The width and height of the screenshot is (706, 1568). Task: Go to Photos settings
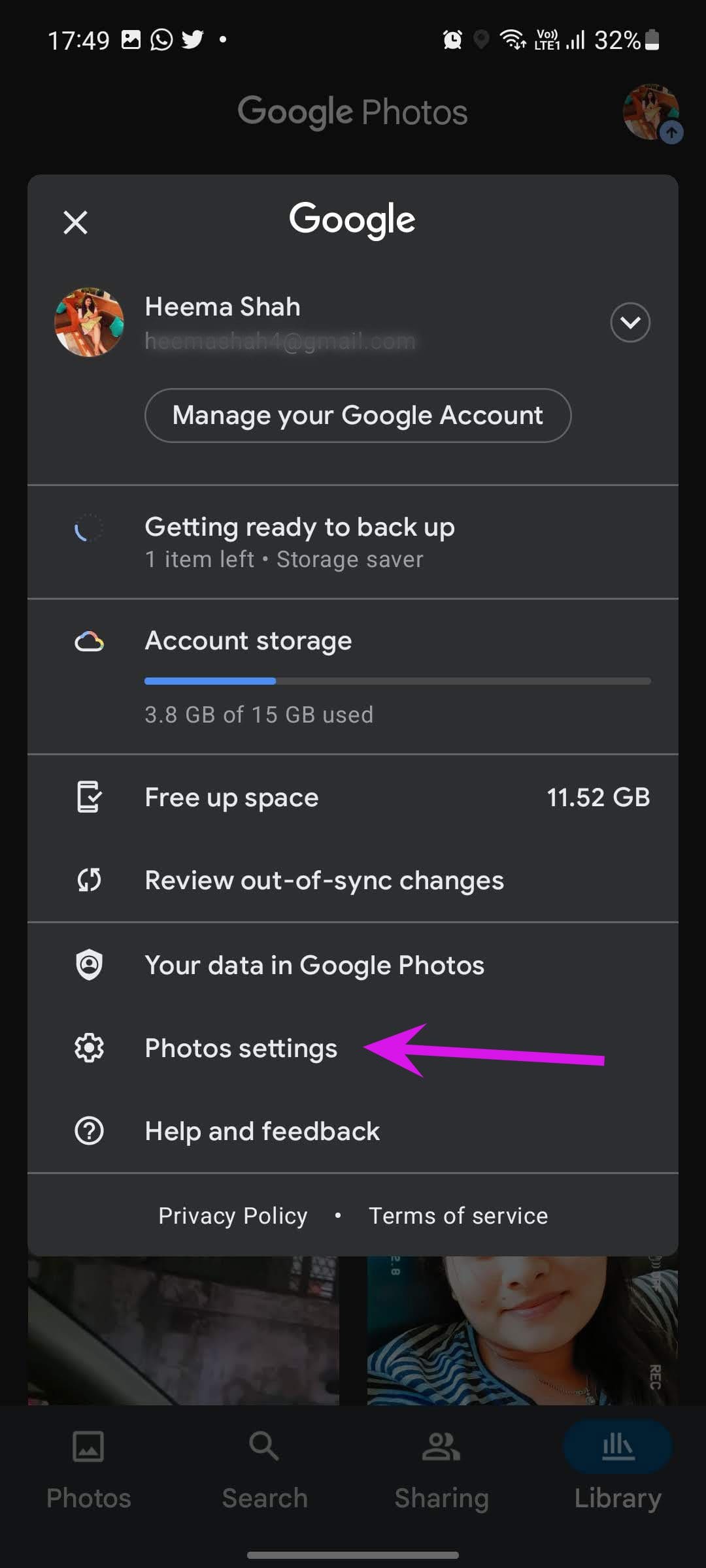click(353, 1049)
